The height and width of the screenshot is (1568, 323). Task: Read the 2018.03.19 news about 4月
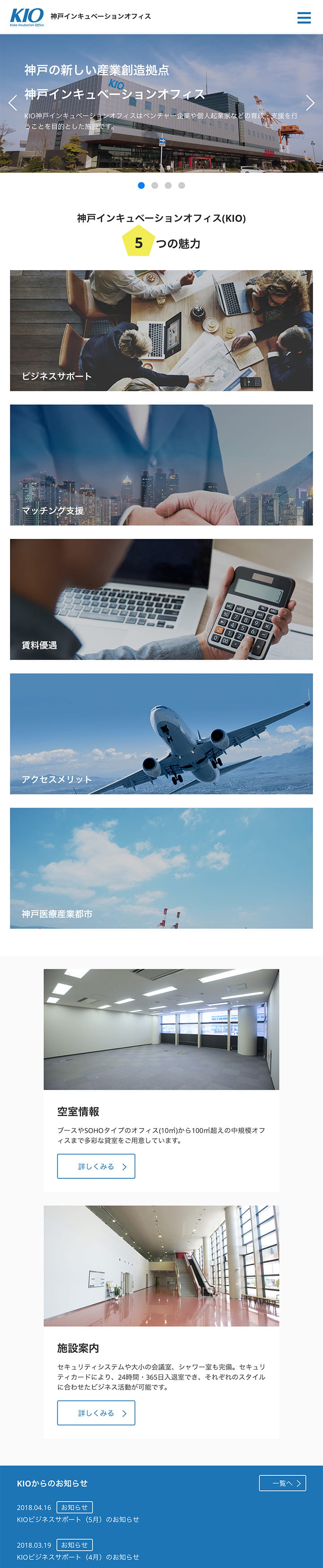(78, 1556)
